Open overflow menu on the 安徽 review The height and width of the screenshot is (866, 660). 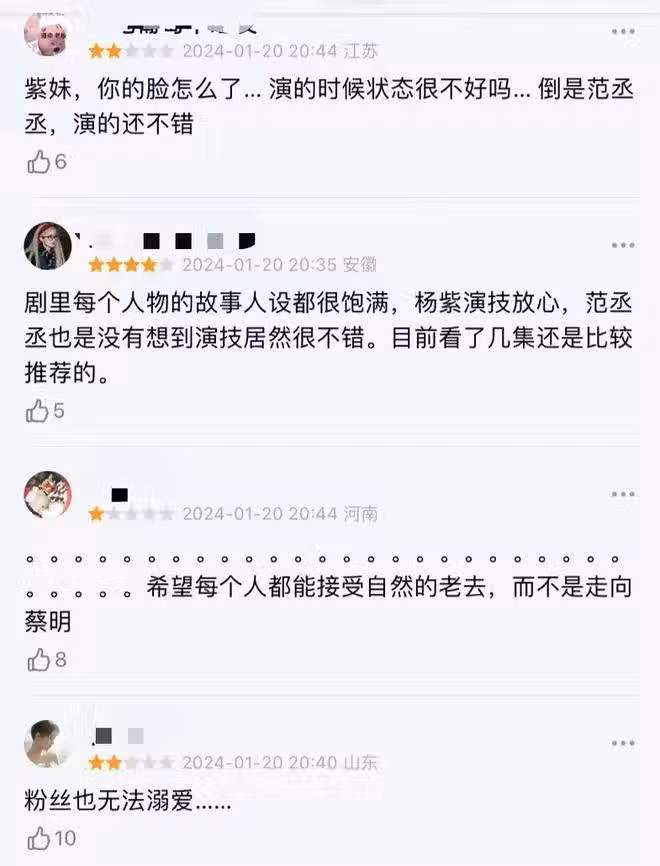(x=622, y=245)
